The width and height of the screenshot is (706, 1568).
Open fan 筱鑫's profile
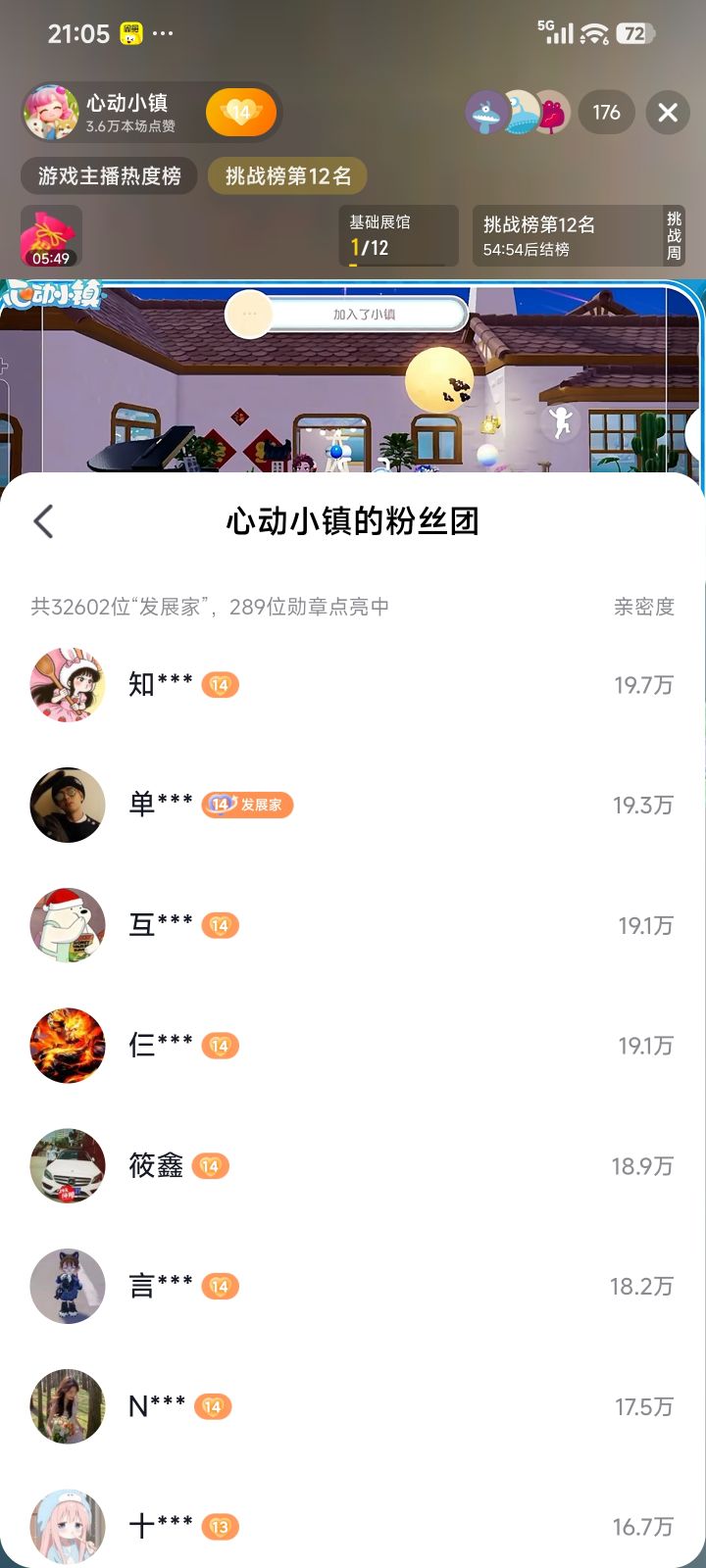tap(353, 1166)
